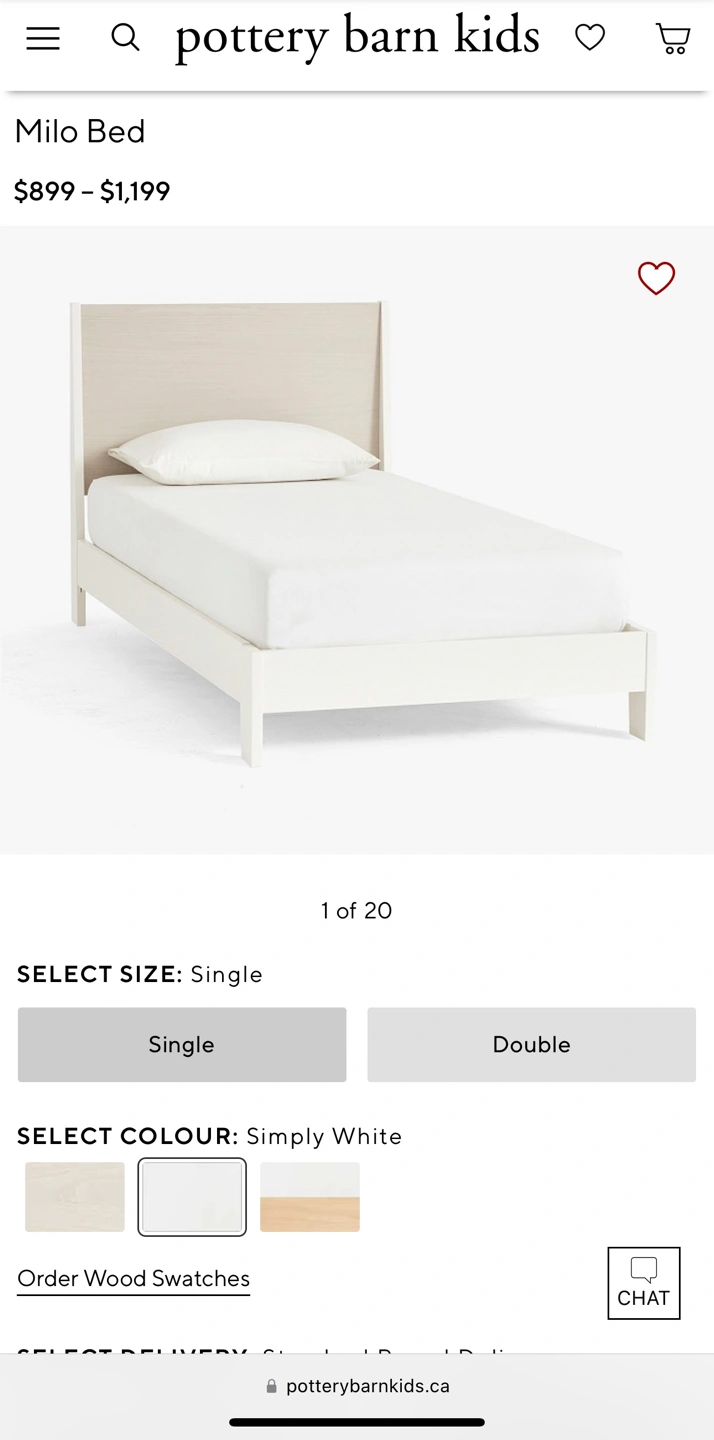714x1440 pixels.
Task: Pick the light wood grain colour swatch
Action: pos(75,1196)
